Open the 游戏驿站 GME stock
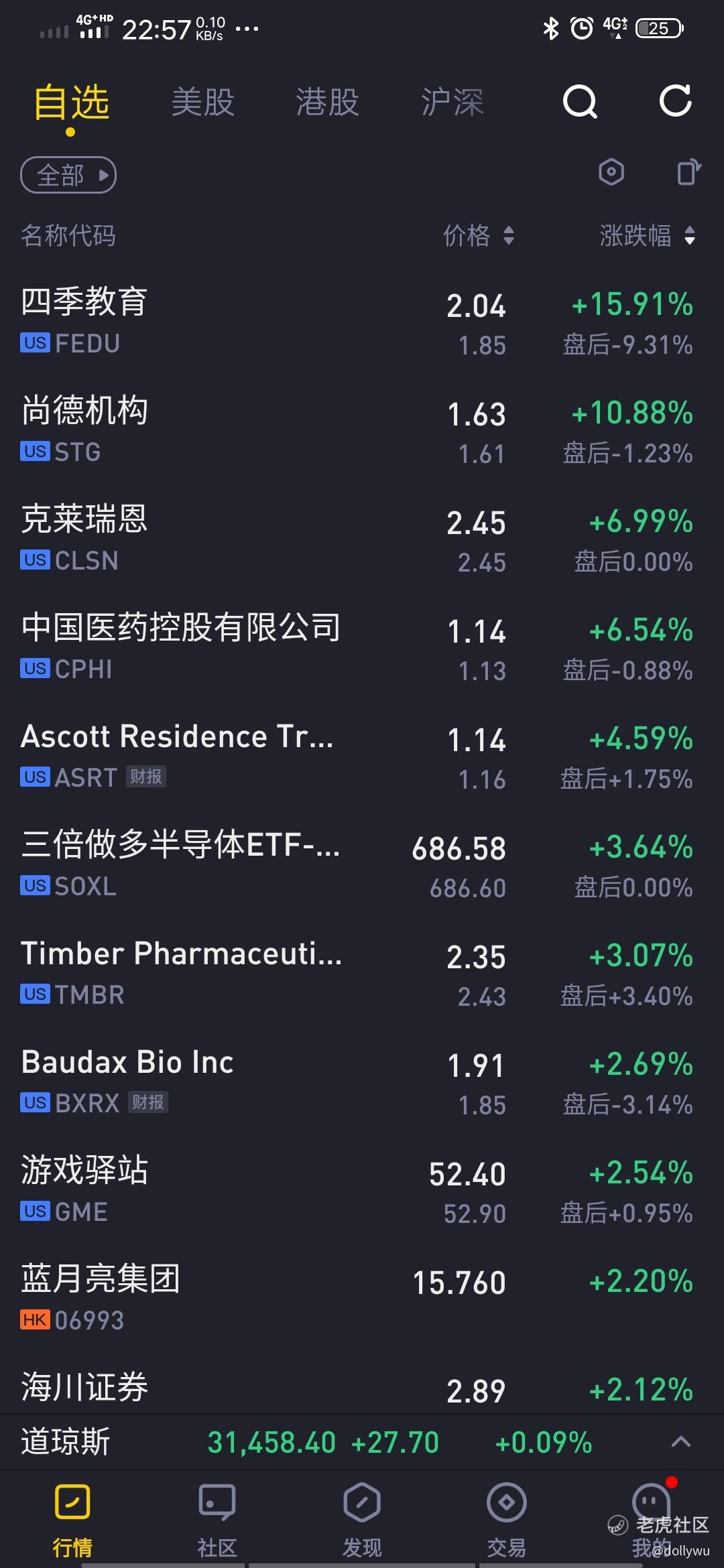Viewport: 724px width, 1568px height. pyautogui.click(x=362, y=1191)
